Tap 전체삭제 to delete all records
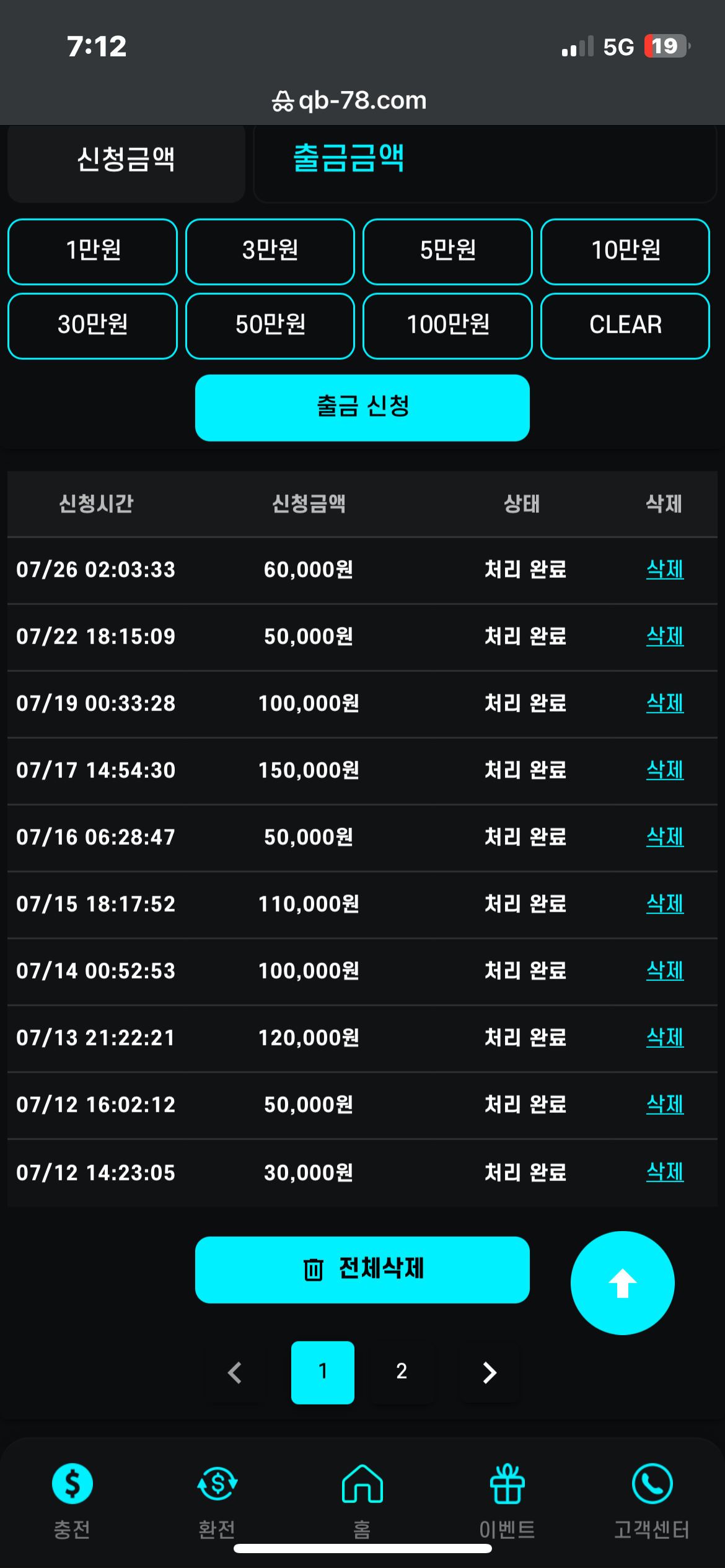Viewport: 725px width, 1568px height. point(362,1270)
